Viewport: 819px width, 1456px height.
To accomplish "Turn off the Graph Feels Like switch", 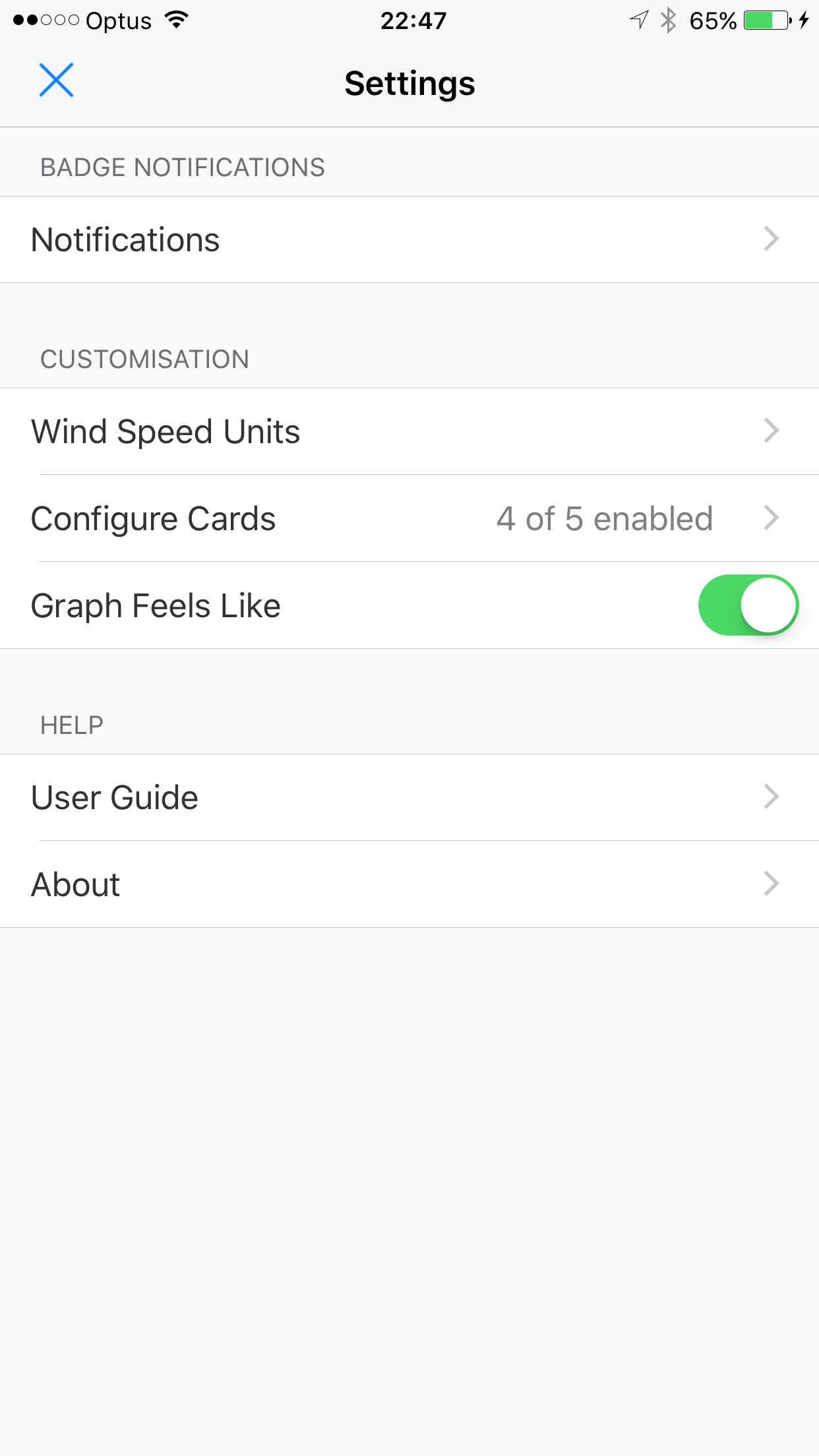I will [x=748, y=605].
